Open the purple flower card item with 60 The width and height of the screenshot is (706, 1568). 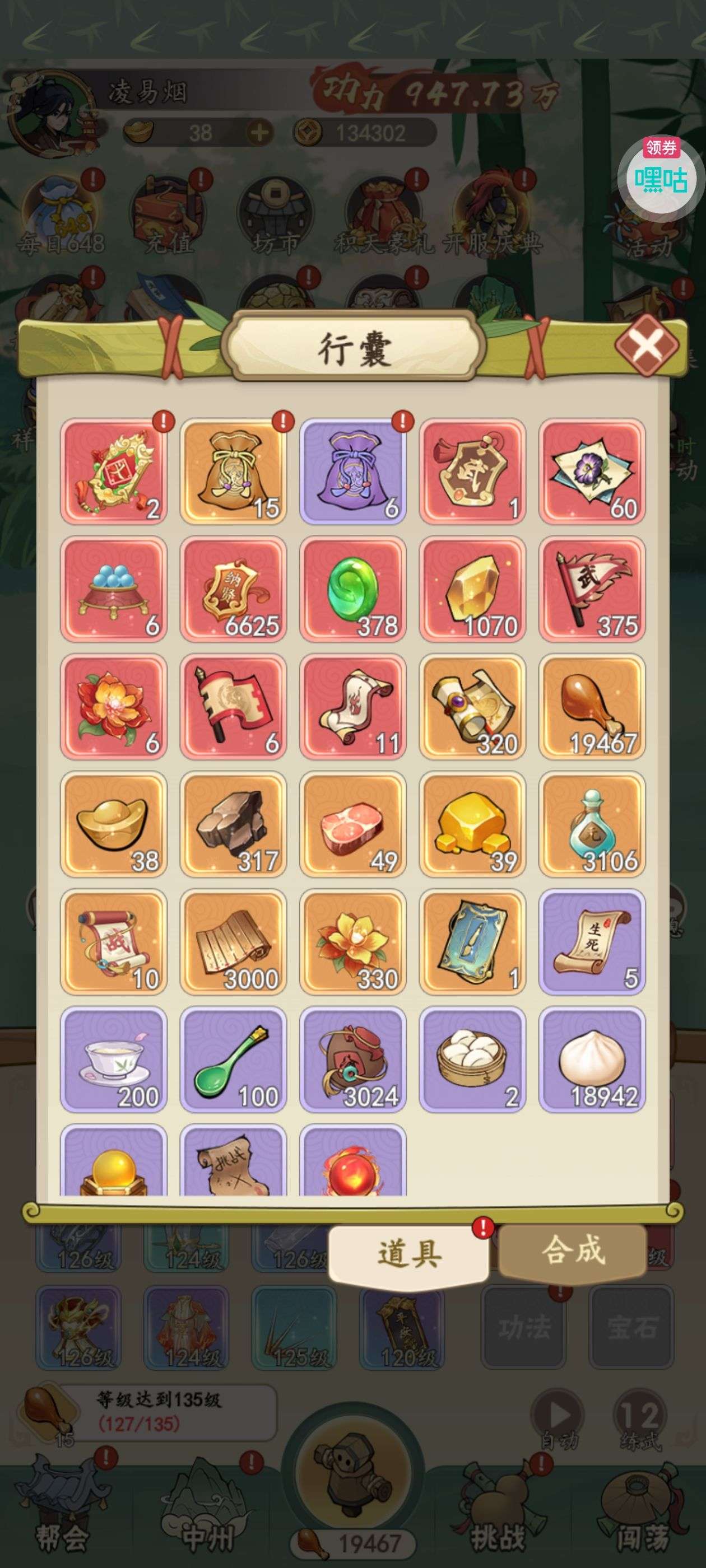point(592,471)
